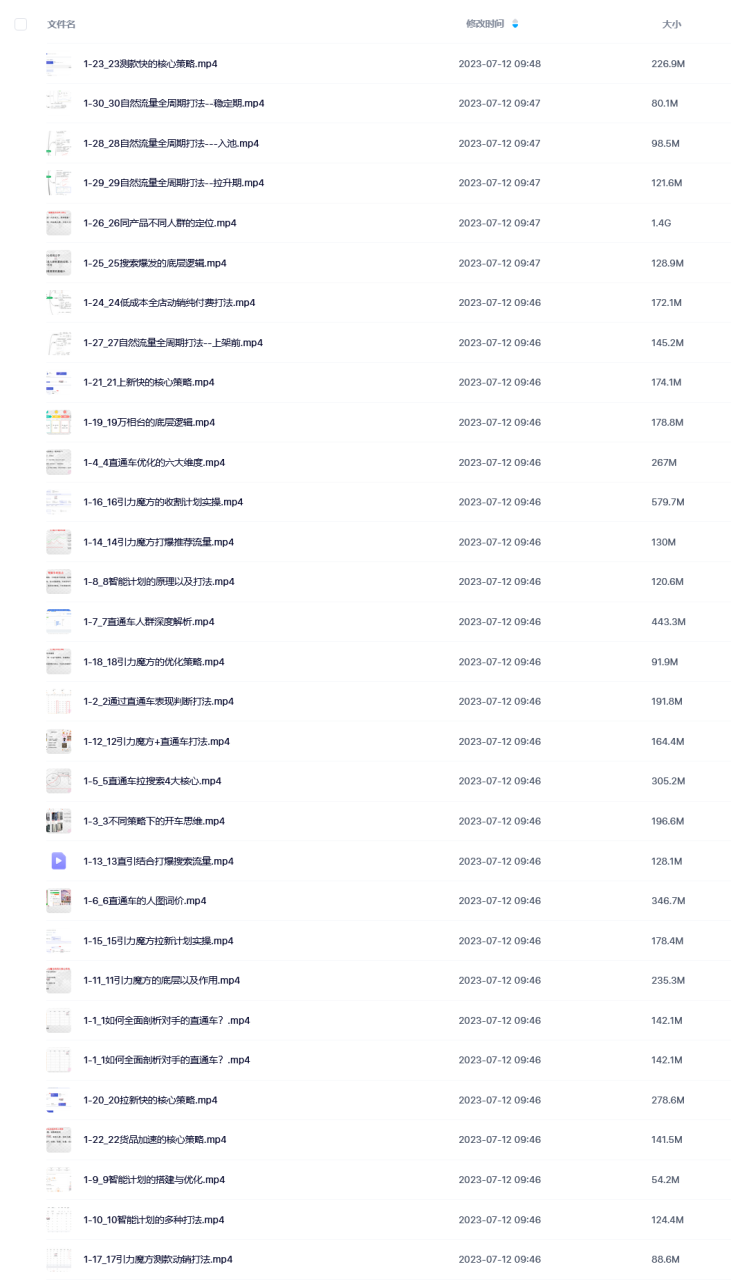Open 1-13_13直引结合打爆搜索流量.mp4

pos(158,861)
